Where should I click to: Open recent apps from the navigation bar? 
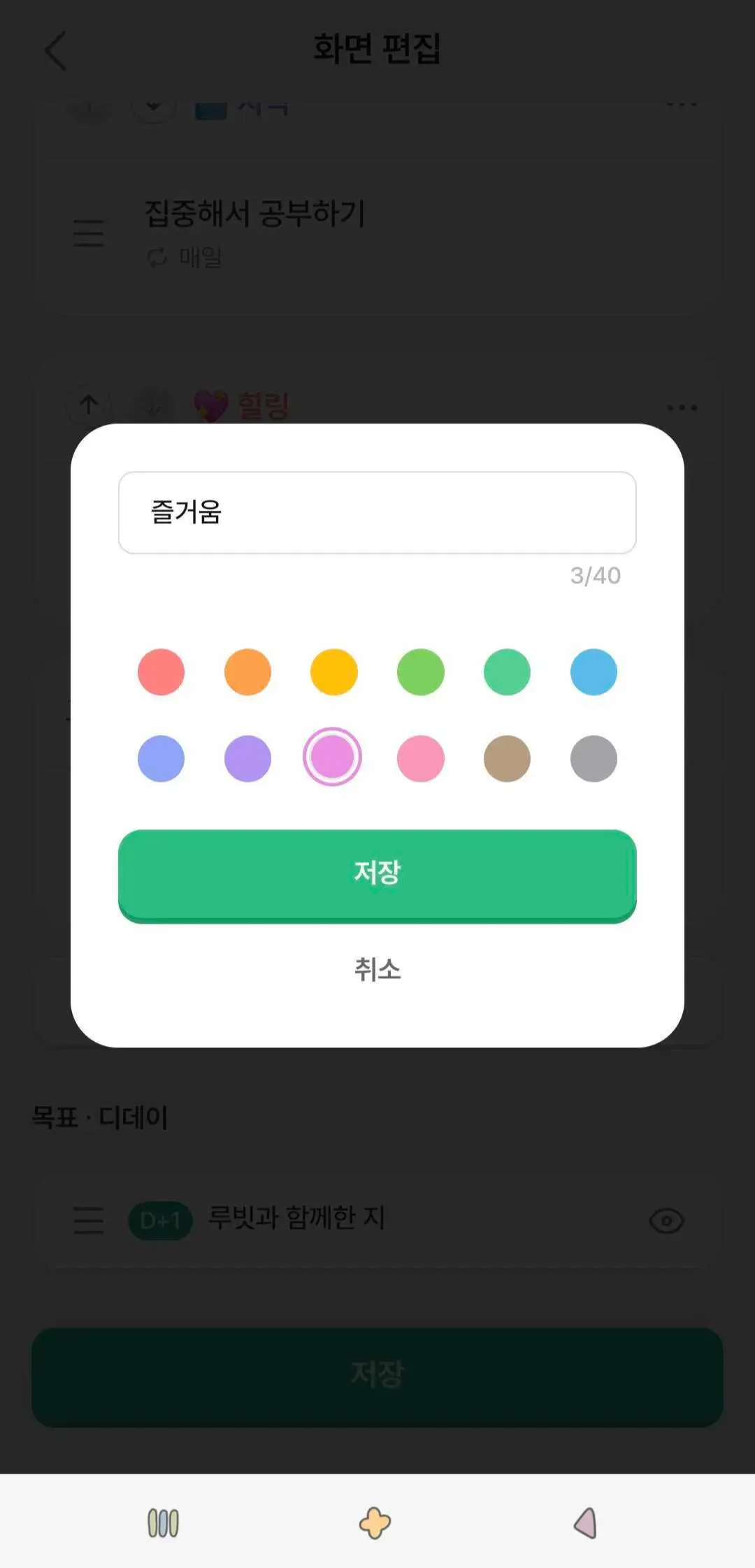click(x=163, y=1523)
